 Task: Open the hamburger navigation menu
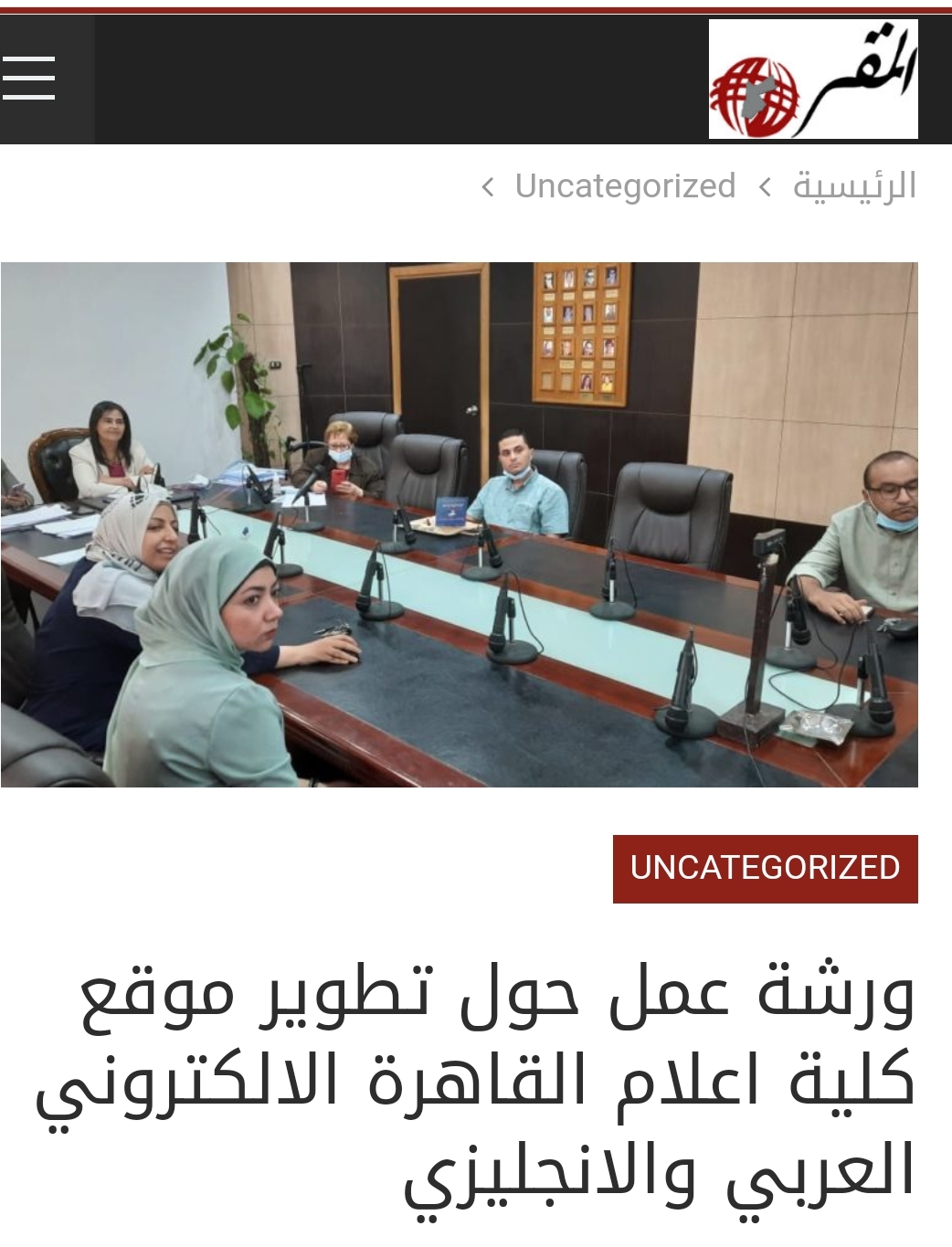29,79
